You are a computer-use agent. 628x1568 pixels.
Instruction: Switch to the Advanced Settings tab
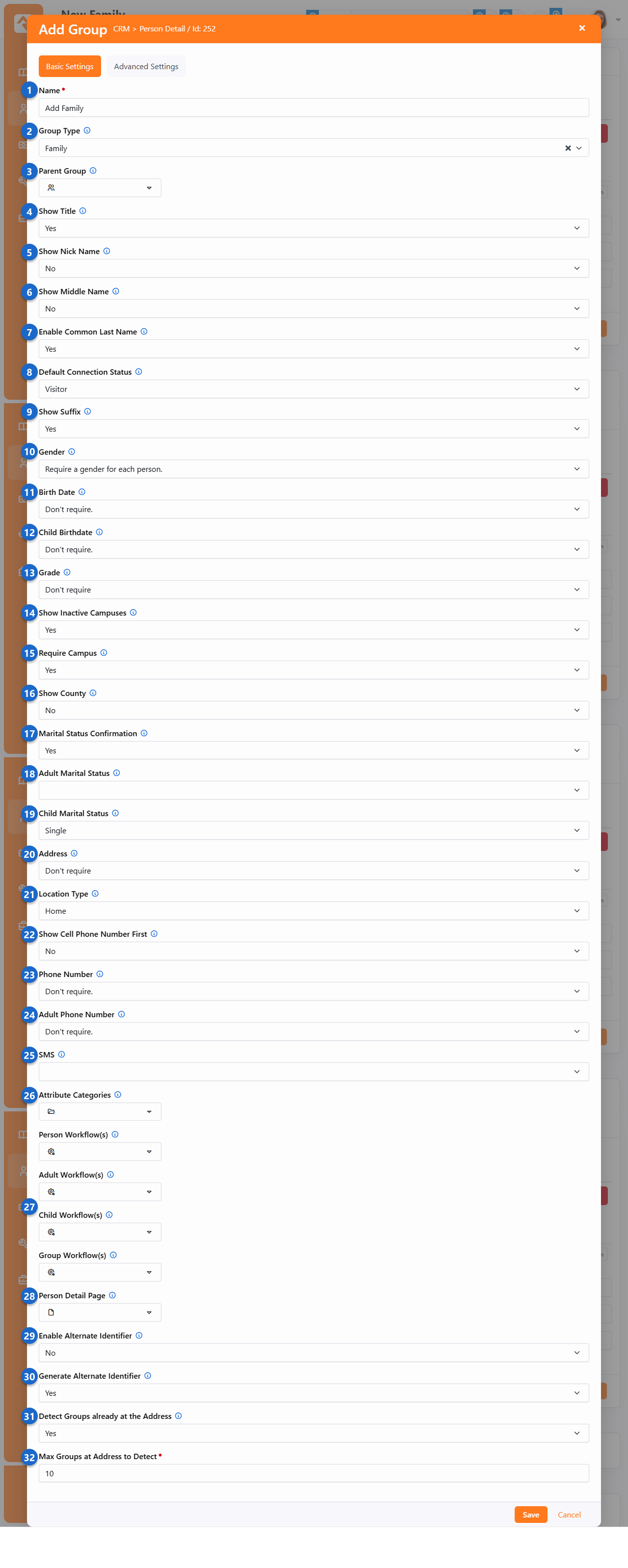[x=146, y=66]
